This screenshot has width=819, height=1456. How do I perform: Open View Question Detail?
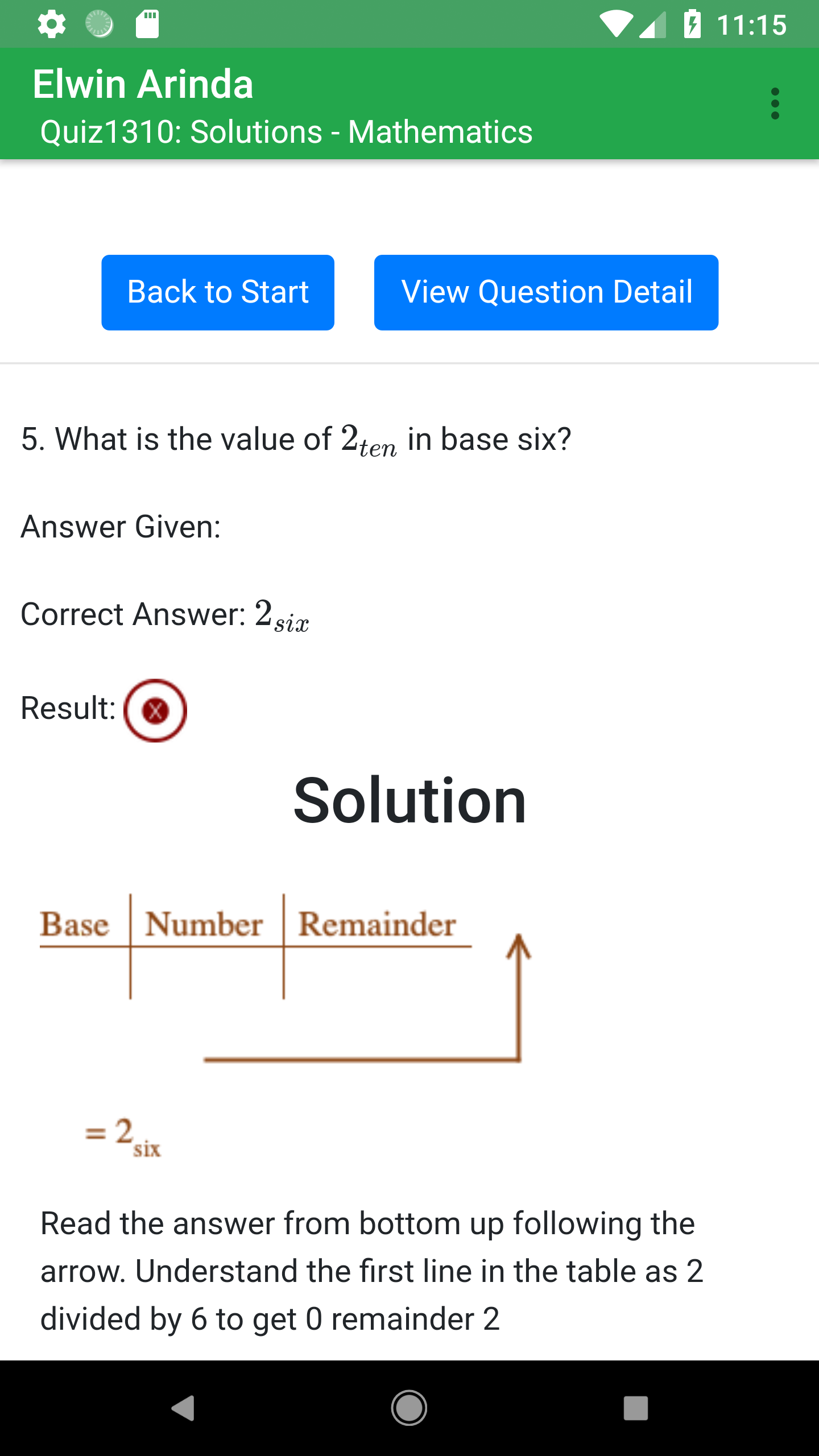546,292
